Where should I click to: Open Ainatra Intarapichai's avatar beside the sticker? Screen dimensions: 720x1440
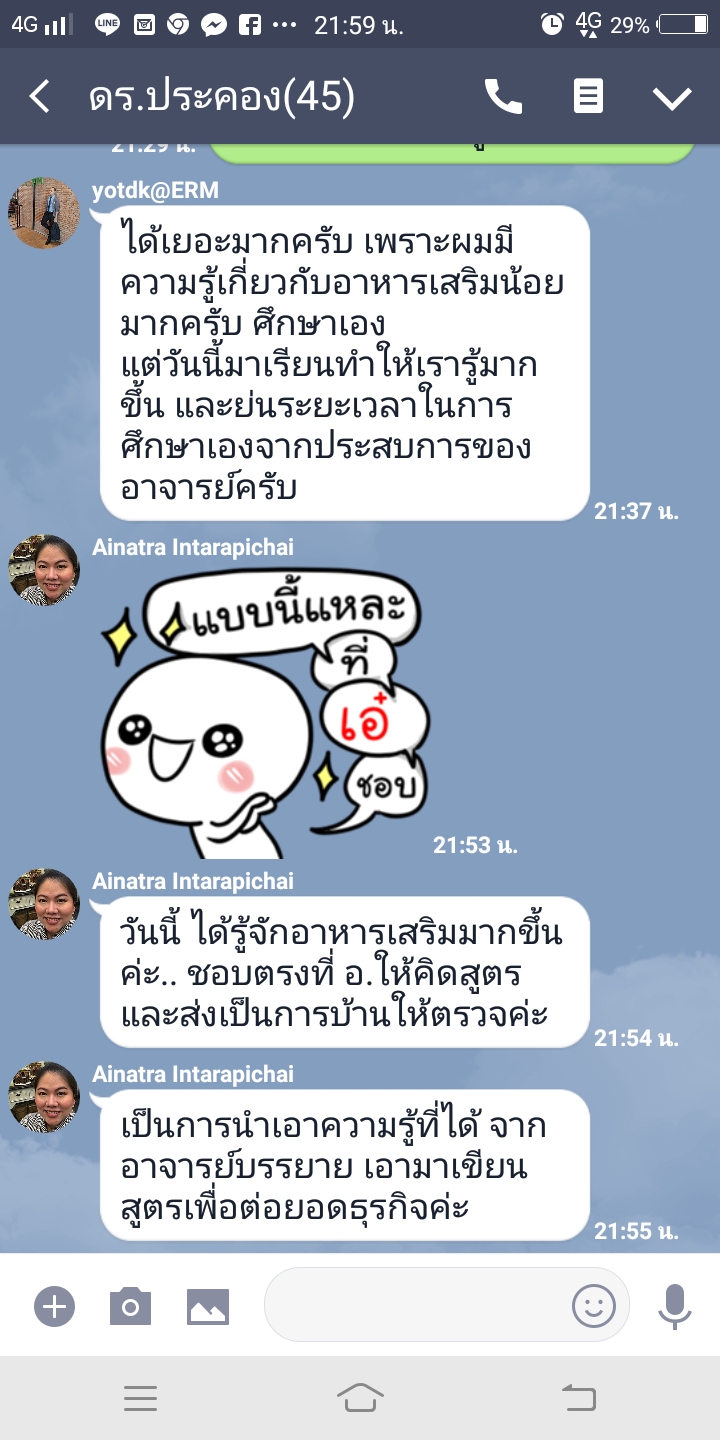[x=44, y=570]
